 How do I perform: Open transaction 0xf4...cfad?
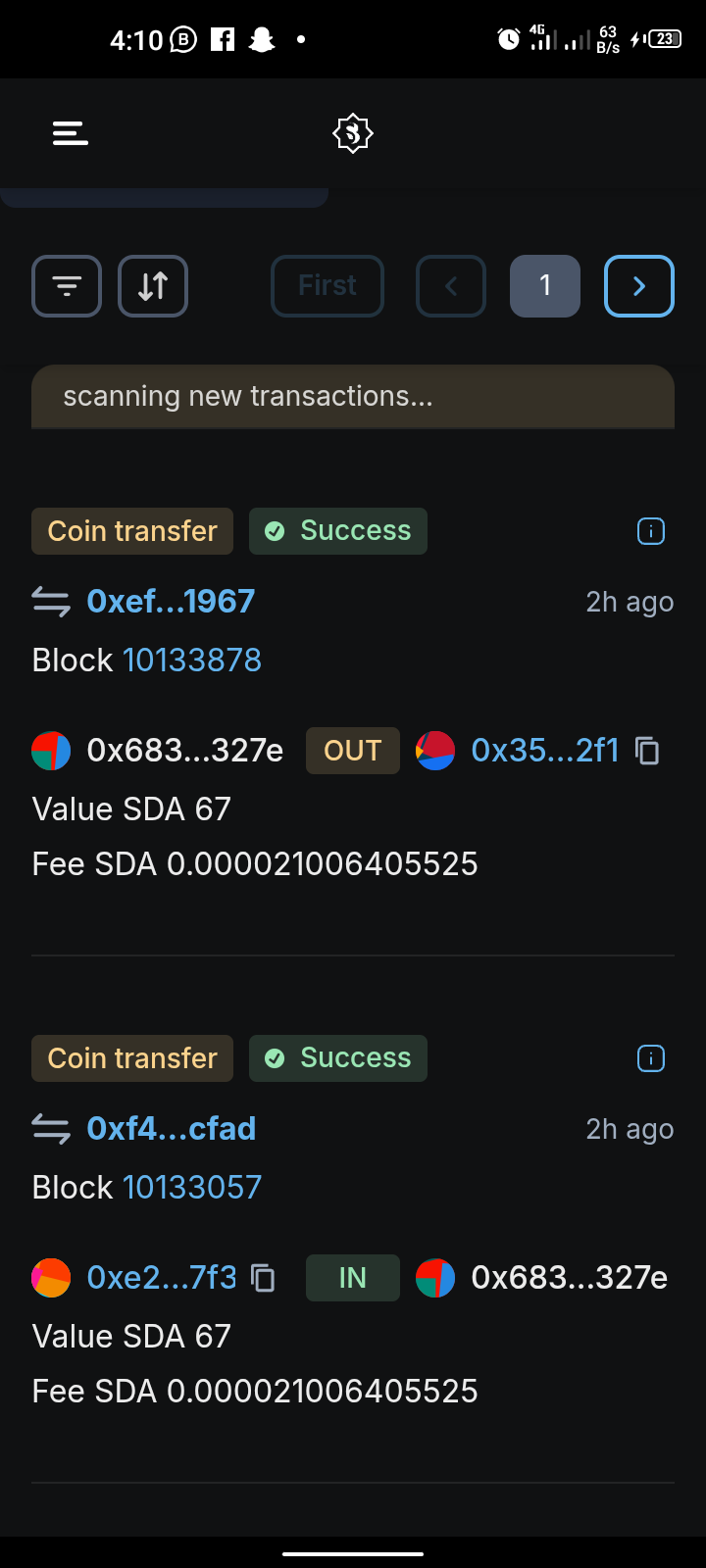point(171,1128)
